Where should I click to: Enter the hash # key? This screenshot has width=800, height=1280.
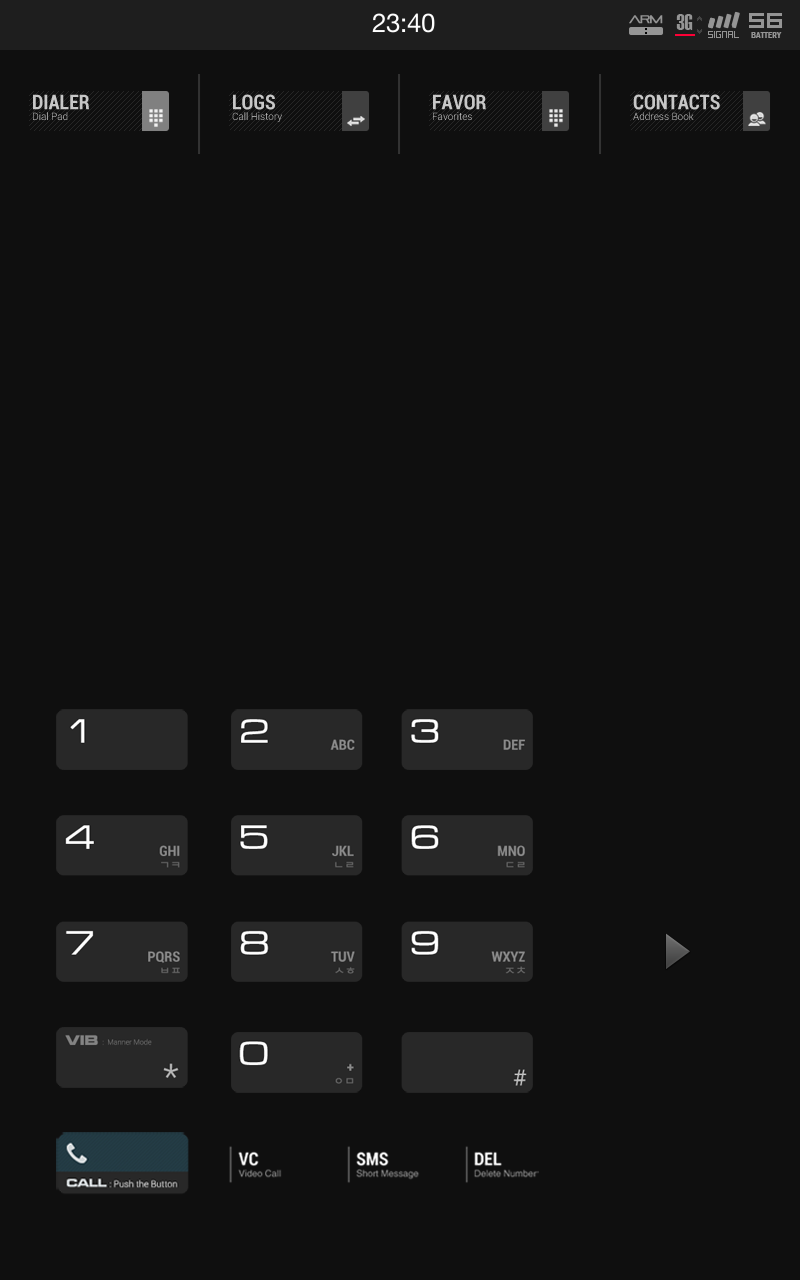pyautogui.click(x=467, y=1062)
